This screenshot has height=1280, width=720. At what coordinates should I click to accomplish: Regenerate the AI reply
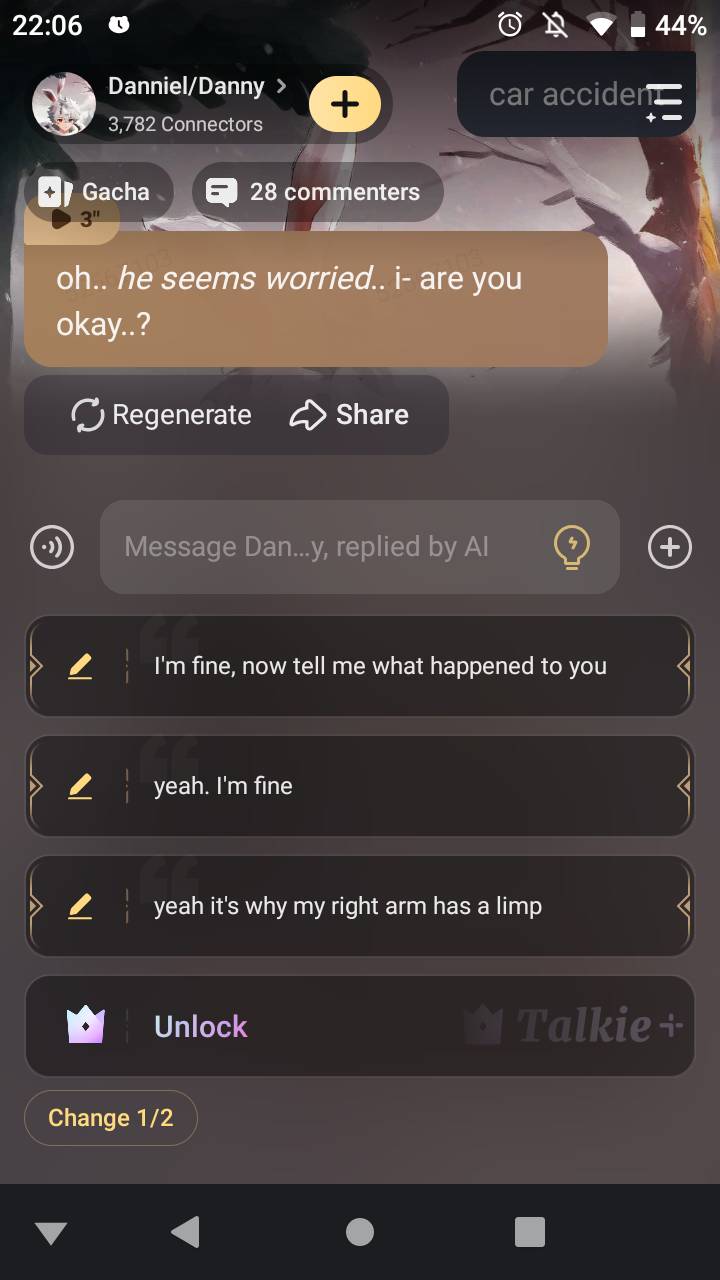click(x=162, y=415)
